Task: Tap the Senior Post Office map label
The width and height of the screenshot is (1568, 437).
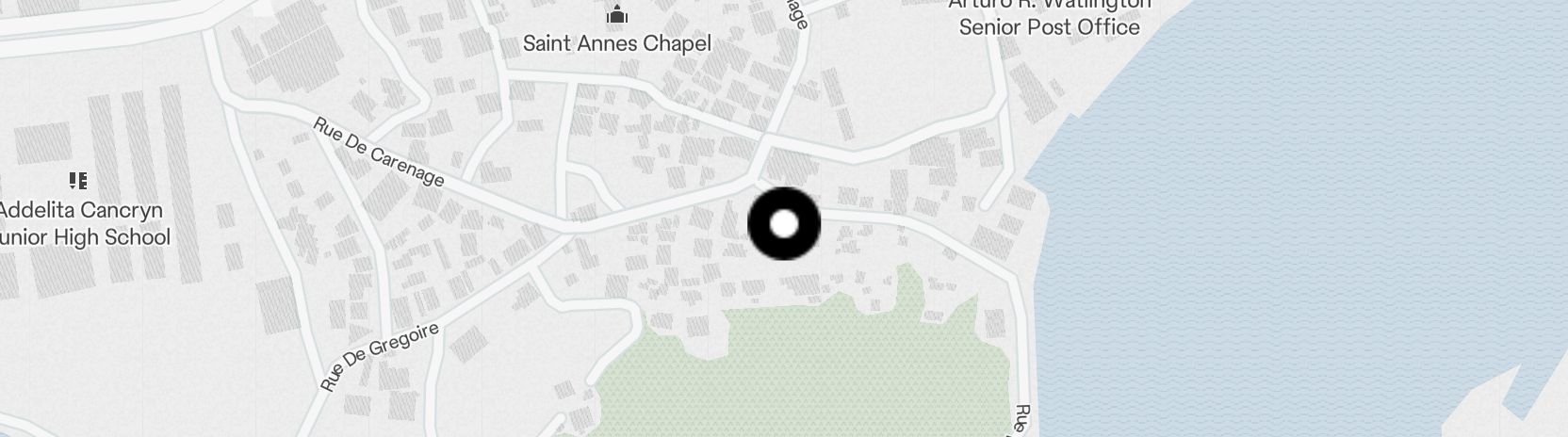Action: pos(1049,27)
